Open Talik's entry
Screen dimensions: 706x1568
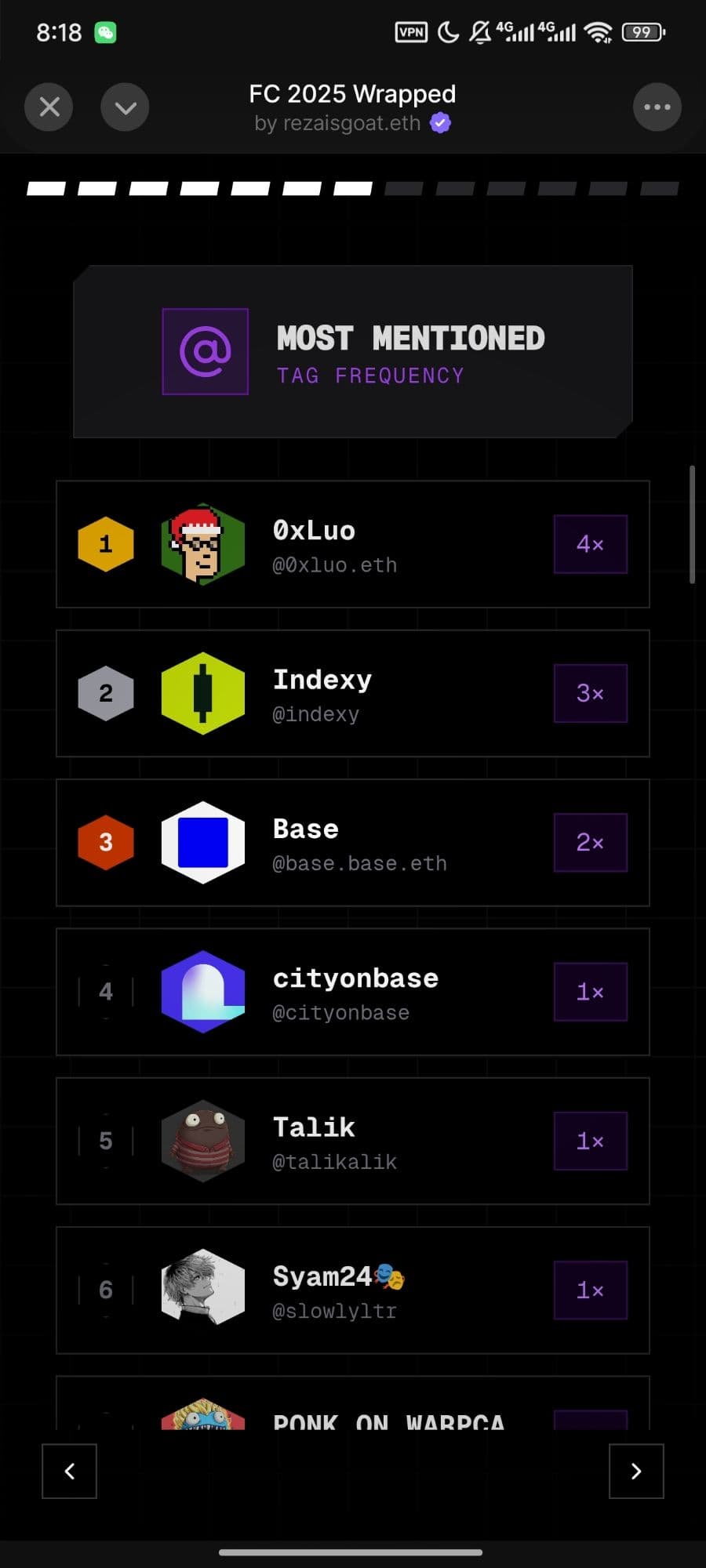point(352,1141)
